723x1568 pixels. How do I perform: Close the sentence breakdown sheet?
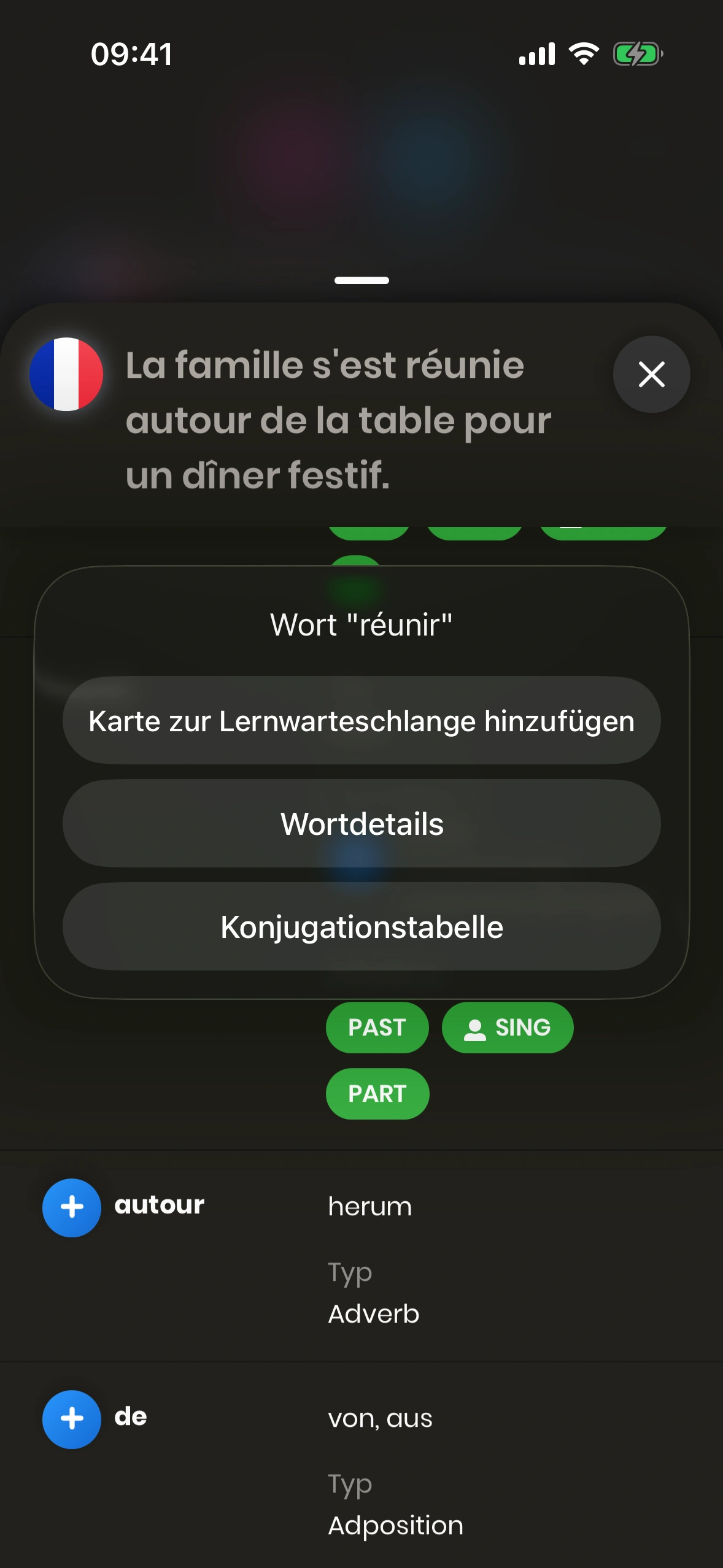(651, 374)
